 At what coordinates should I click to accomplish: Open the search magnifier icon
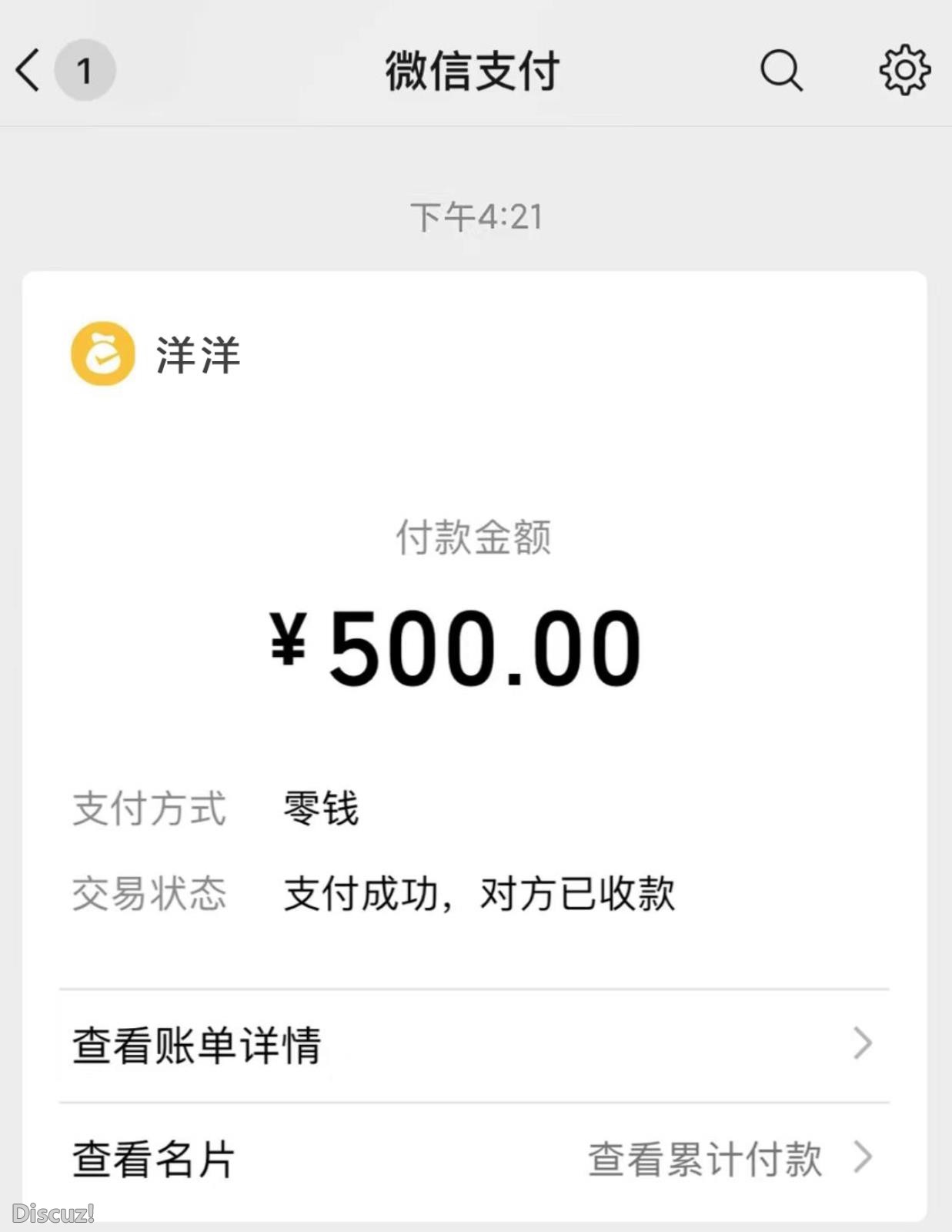pos(780,71)
